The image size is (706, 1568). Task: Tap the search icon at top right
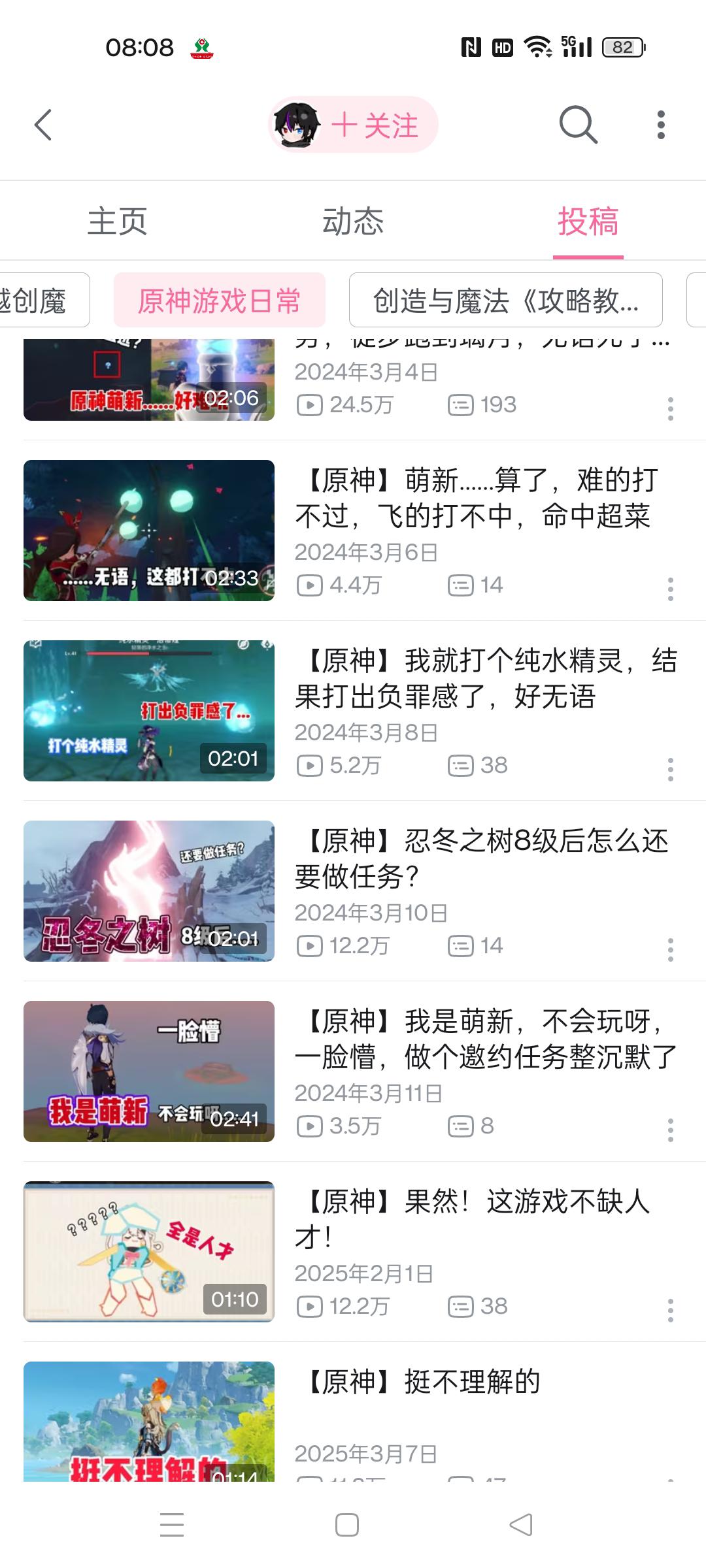point(578,125)
